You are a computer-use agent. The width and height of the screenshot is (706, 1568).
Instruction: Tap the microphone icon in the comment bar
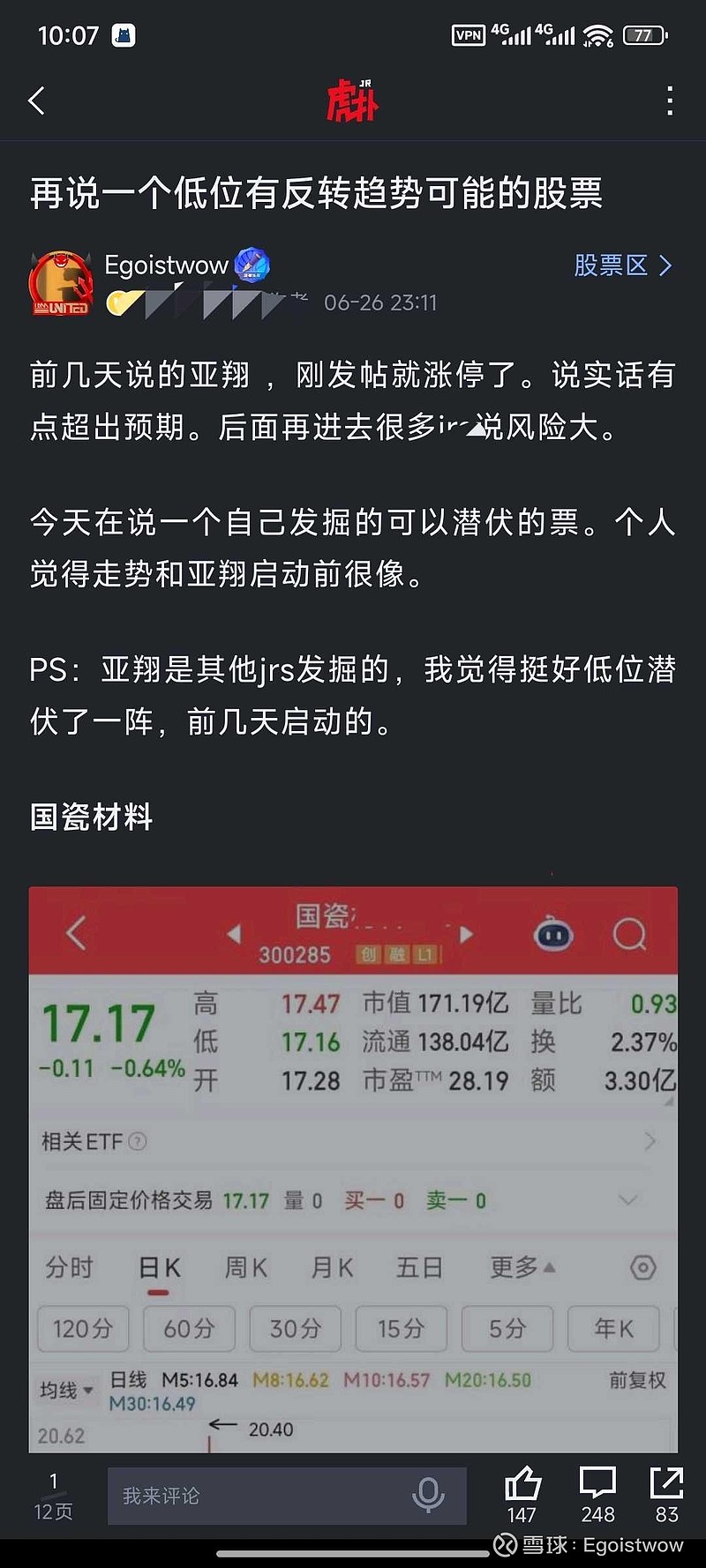(427, 1496)
